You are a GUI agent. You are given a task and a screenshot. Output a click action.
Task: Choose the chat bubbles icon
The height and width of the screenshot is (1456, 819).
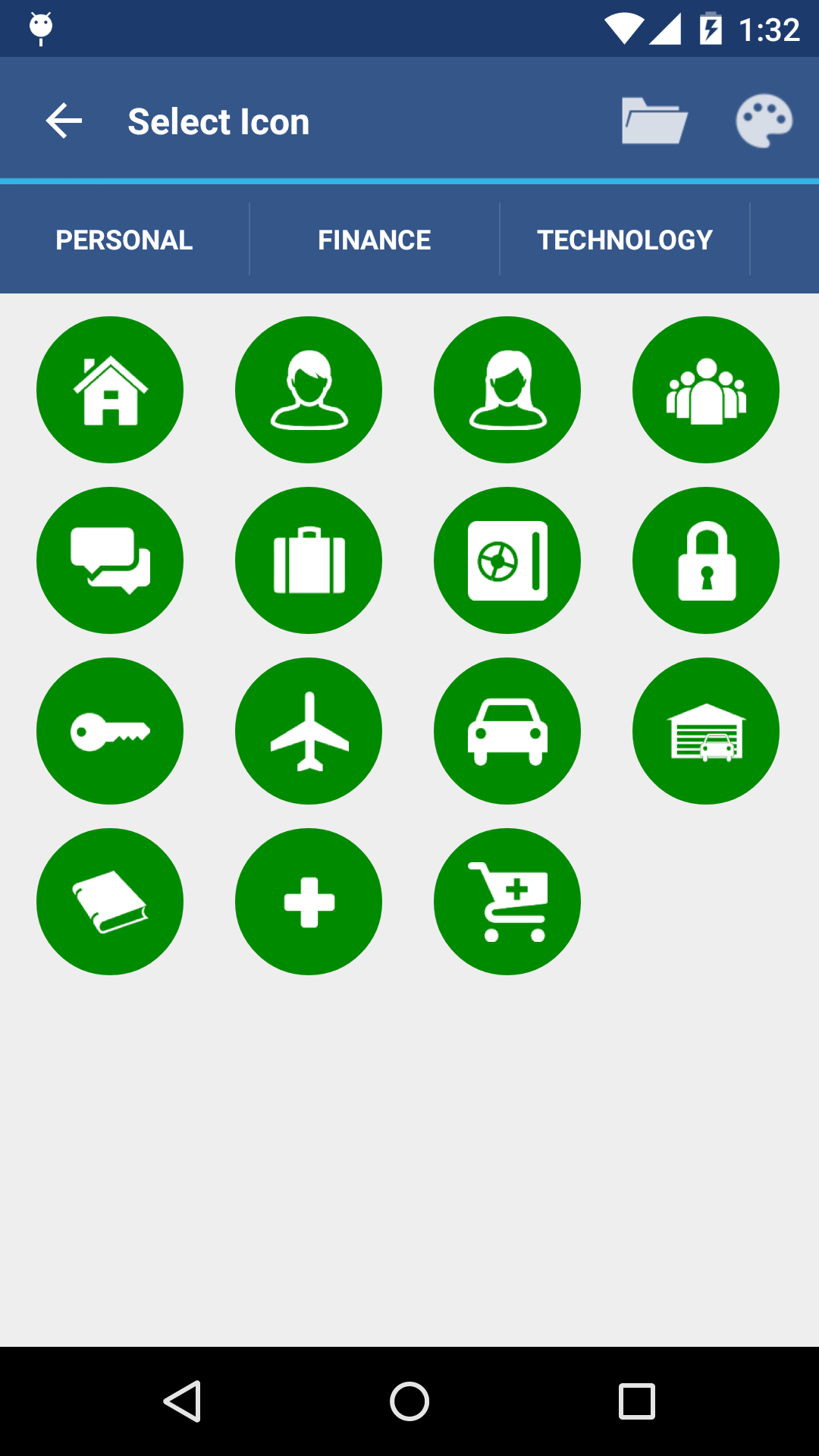110,560
